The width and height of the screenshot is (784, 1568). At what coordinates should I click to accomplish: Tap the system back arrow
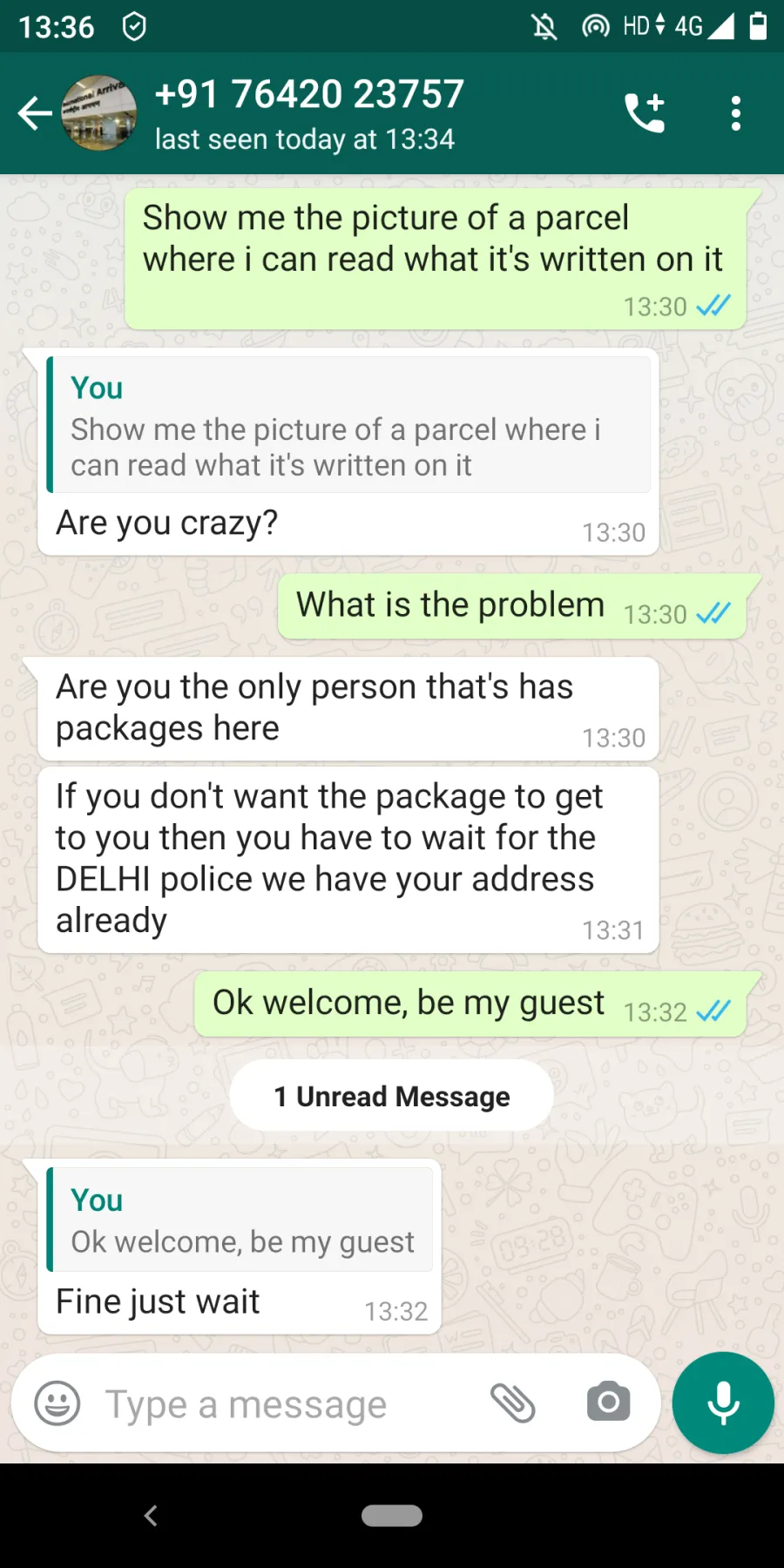pos(151,1516)
